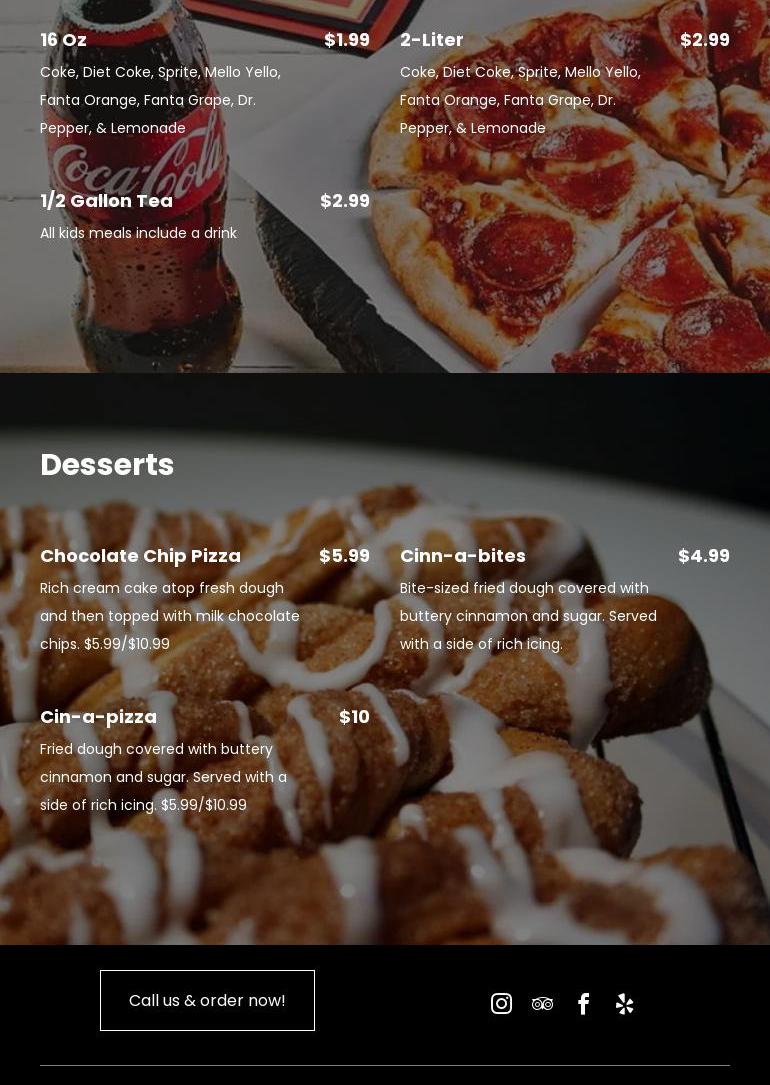Viewport: 770px width, 1085px height.
Task: Open the restaurant's Instagram page
Action: point(501,1004)
